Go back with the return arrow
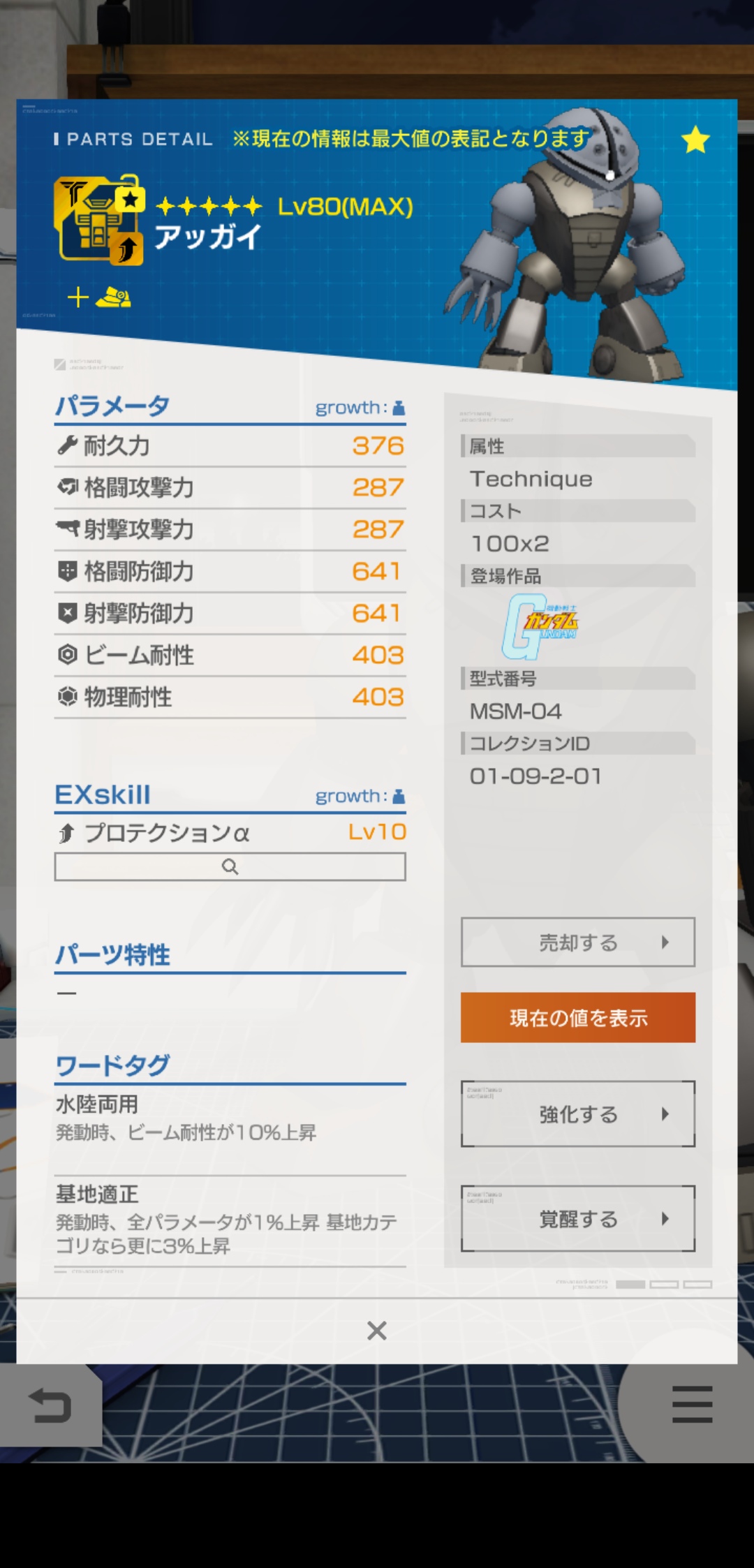Screen dimensions: 754x1568 [x=50, y=1406]
